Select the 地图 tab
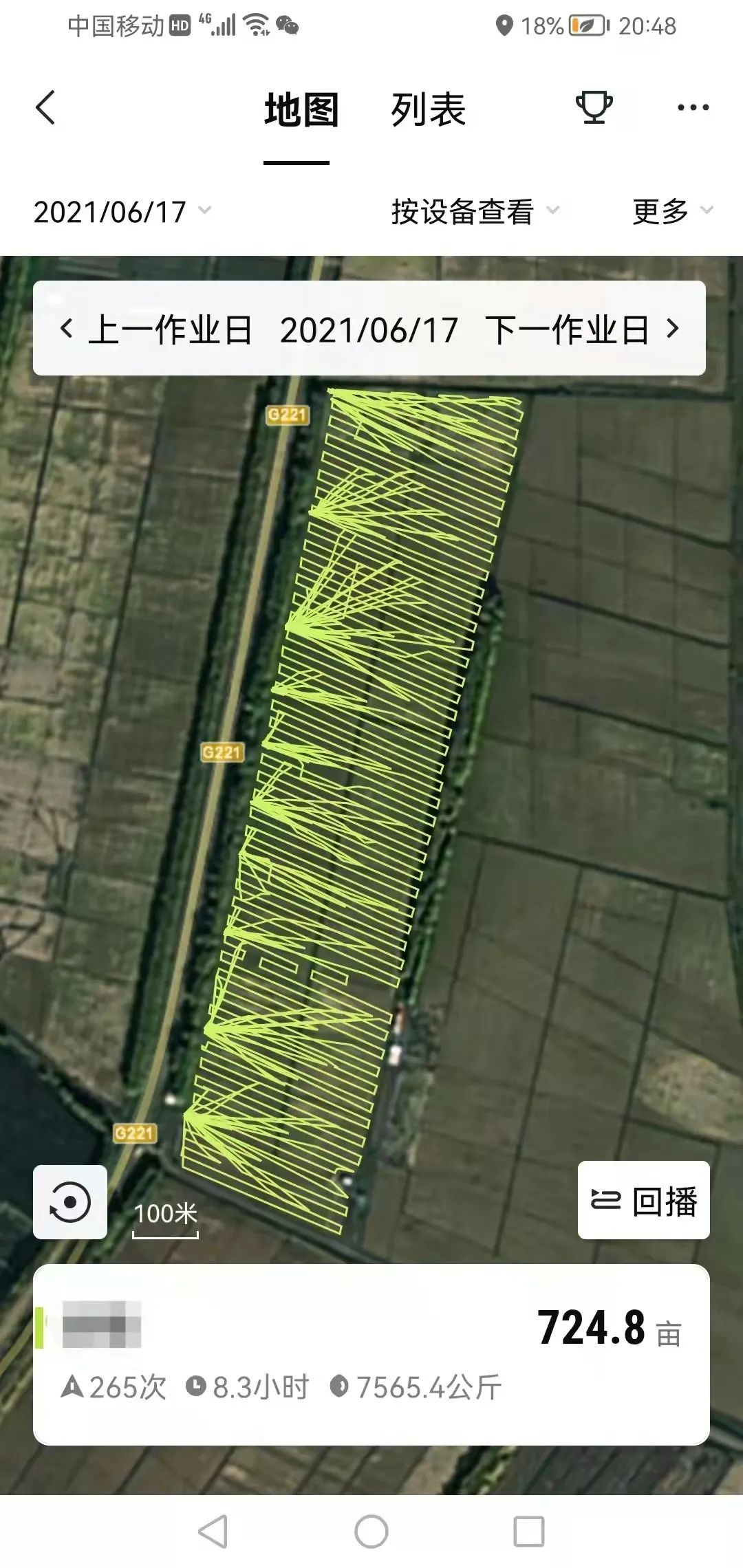The width and height of the screenshot is (743, 1568). pyautogui.click(x=301, y=110)
